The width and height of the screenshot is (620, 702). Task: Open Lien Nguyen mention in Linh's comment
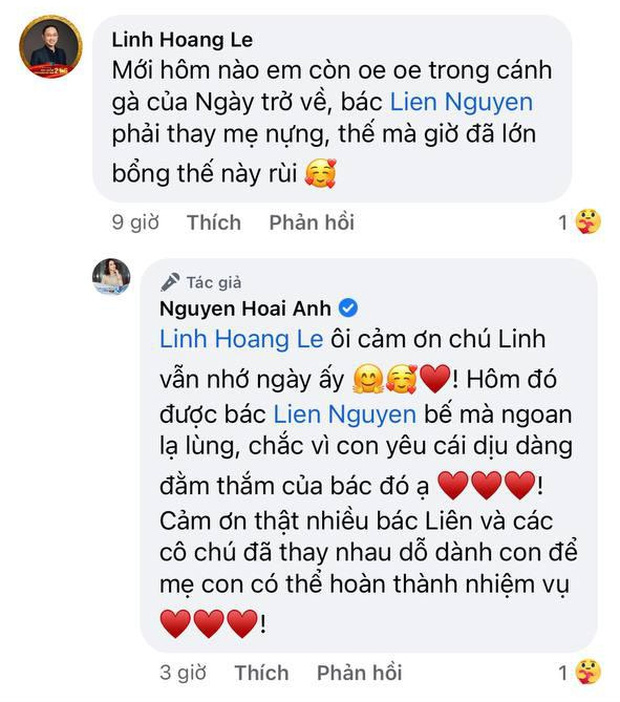click(459, 101)
